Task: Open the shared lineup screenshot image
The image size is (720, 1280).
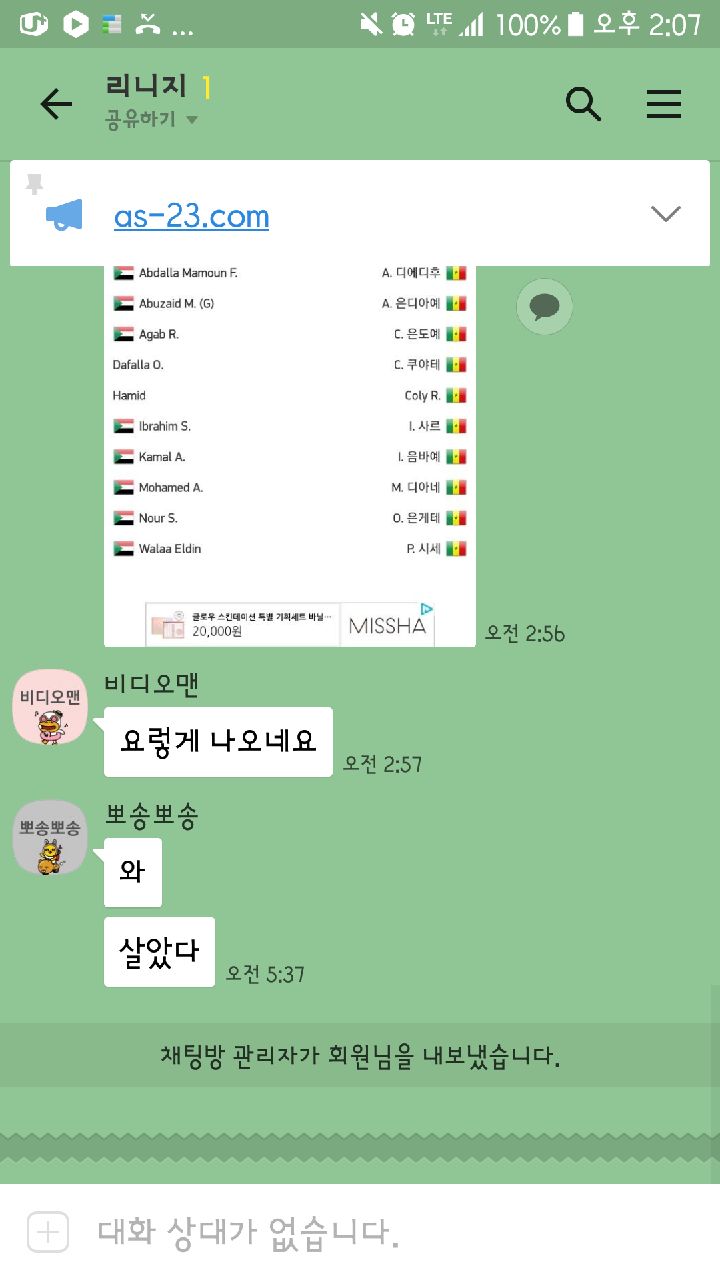Action: tap(289, 455)
